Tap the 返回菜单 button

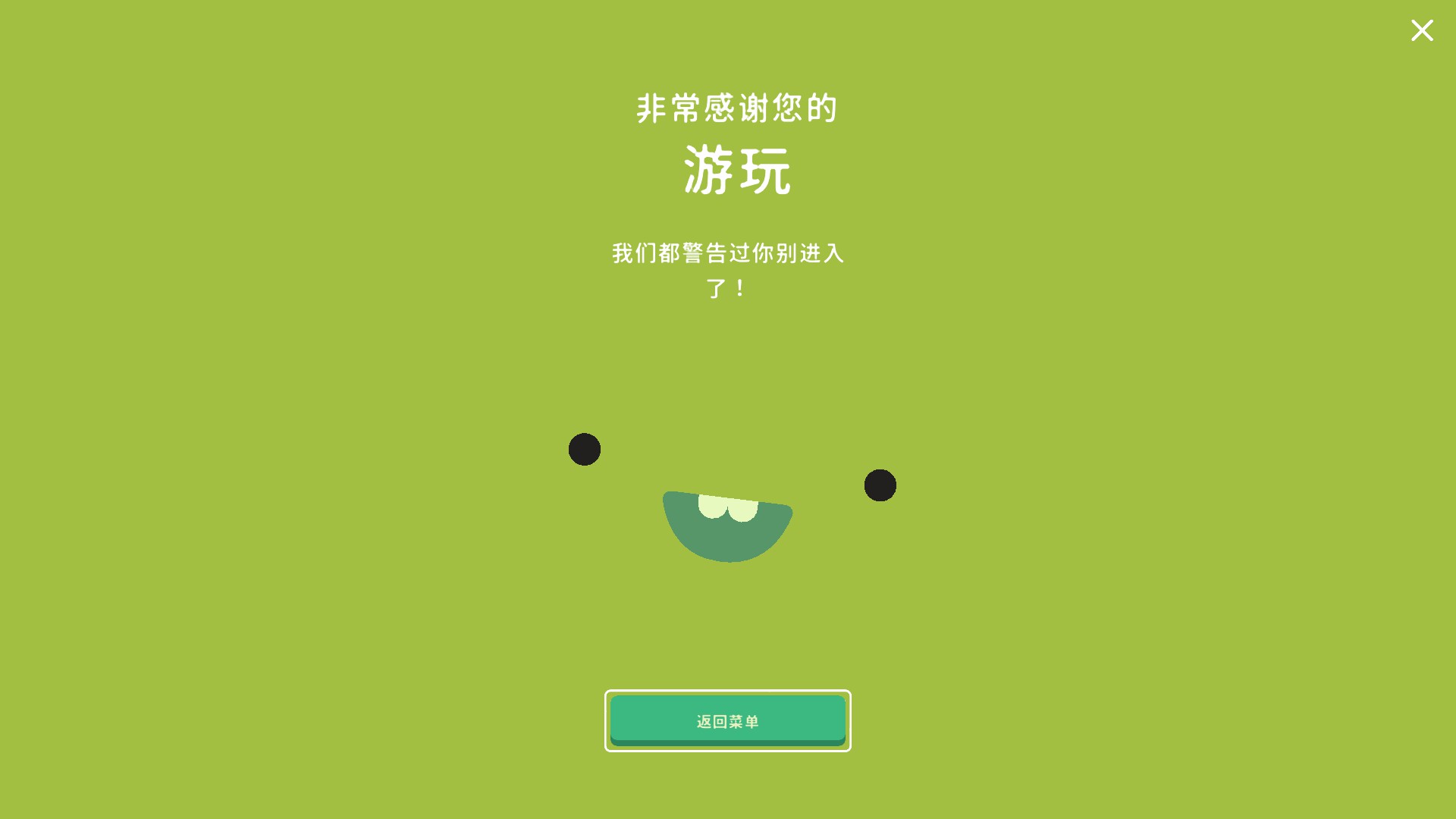pyautogui.click(x=727, y=720)
